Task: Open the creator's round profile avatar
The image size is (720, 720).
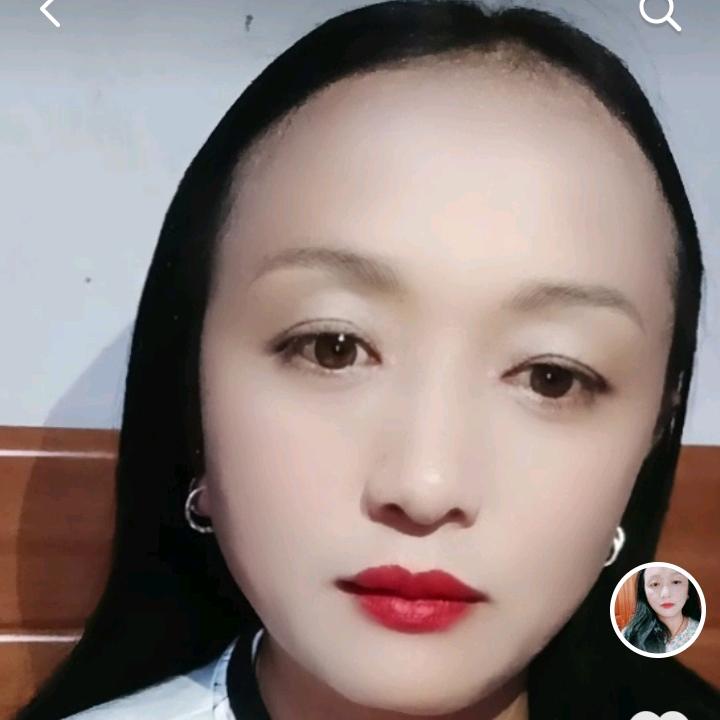Action: coord(657,609)
